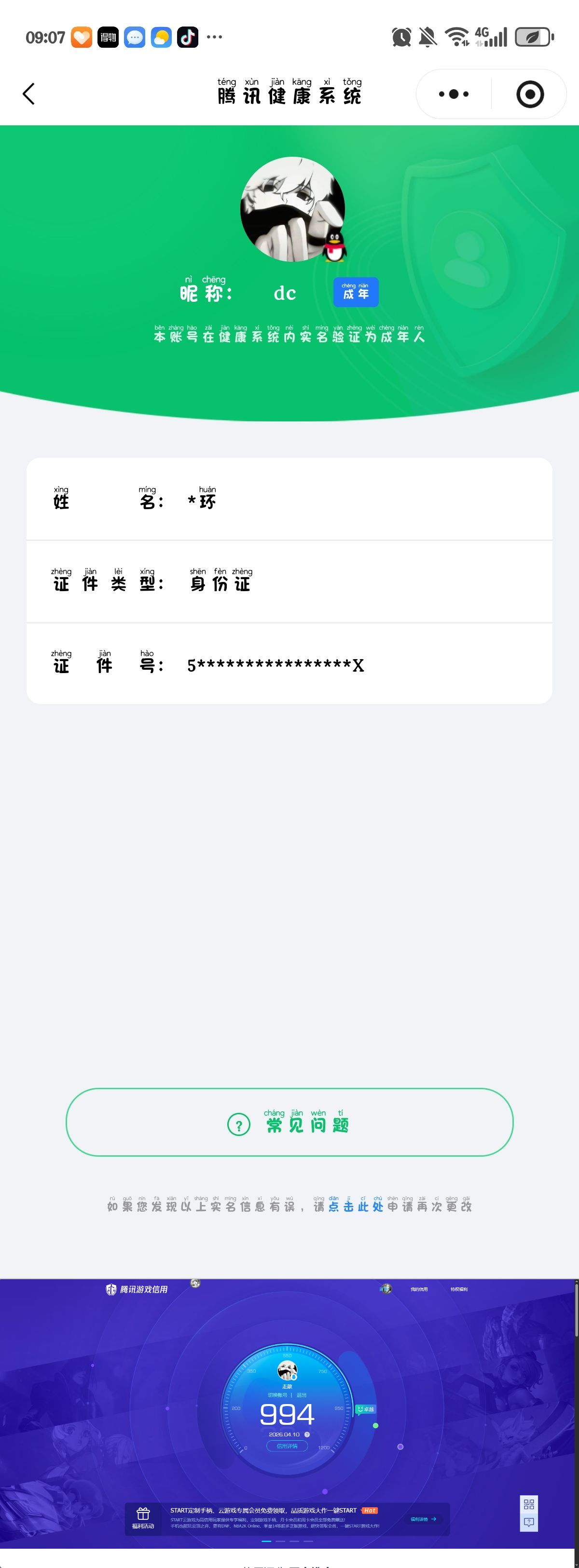Tap the help icon next to 2026.04.10
Image resolution: width=579 pixels, height=1568 pixels.
point(307,1434)
